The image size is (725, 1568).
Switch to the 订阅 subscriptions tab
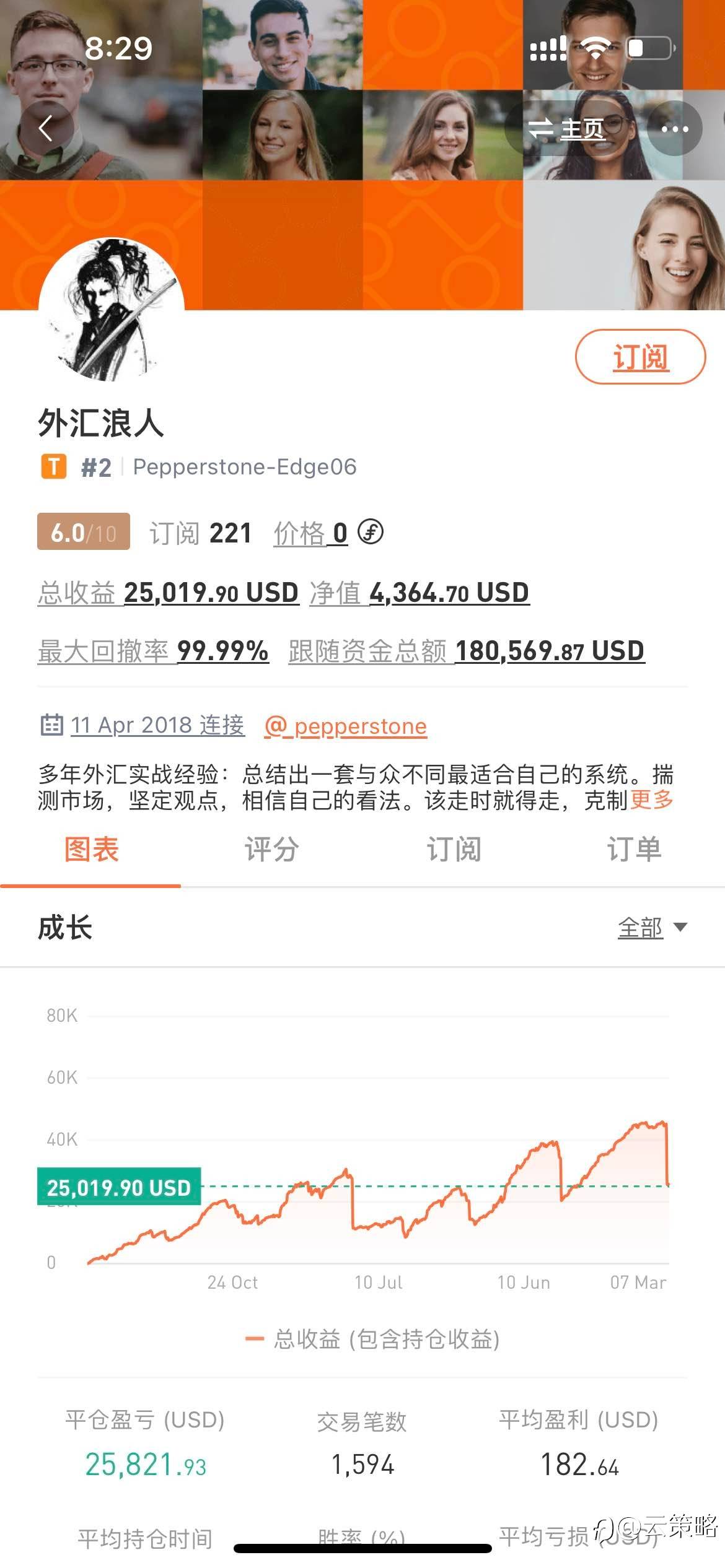coord(454,849)
